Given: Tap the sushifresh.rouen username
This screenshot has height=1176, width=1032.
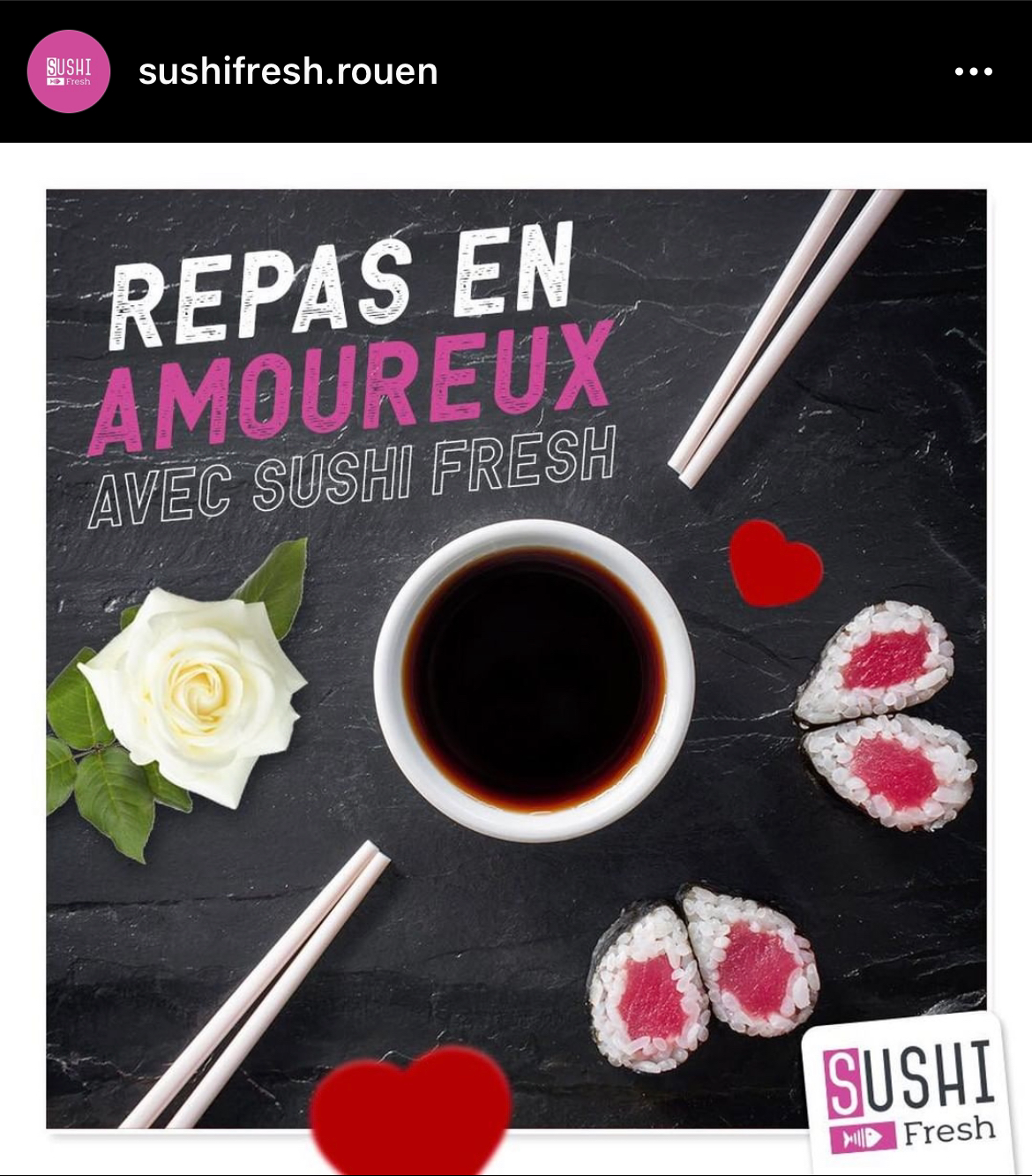Looking at the screenshot, I should [x=288, y=71].
